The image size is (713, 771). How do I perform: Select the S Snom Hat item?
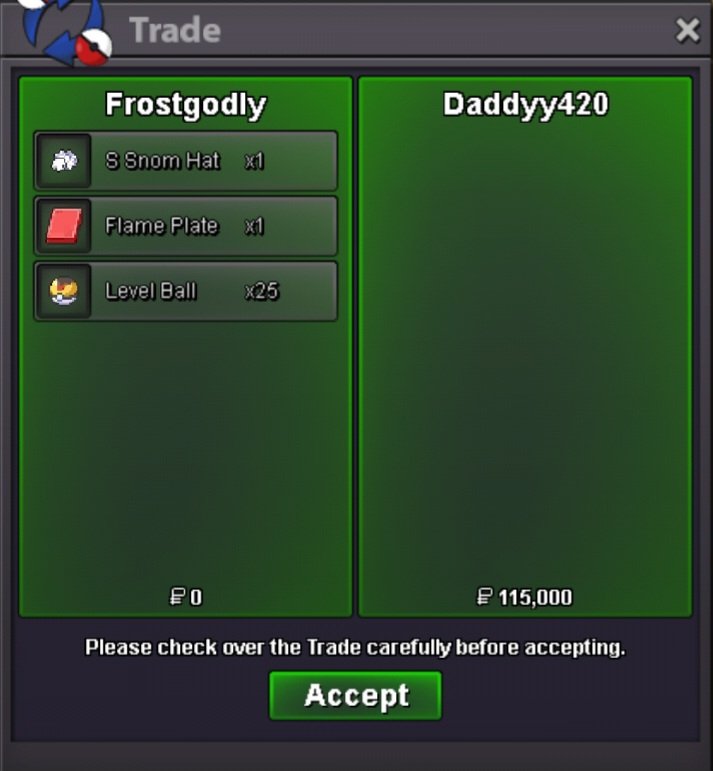pos(186,161)
